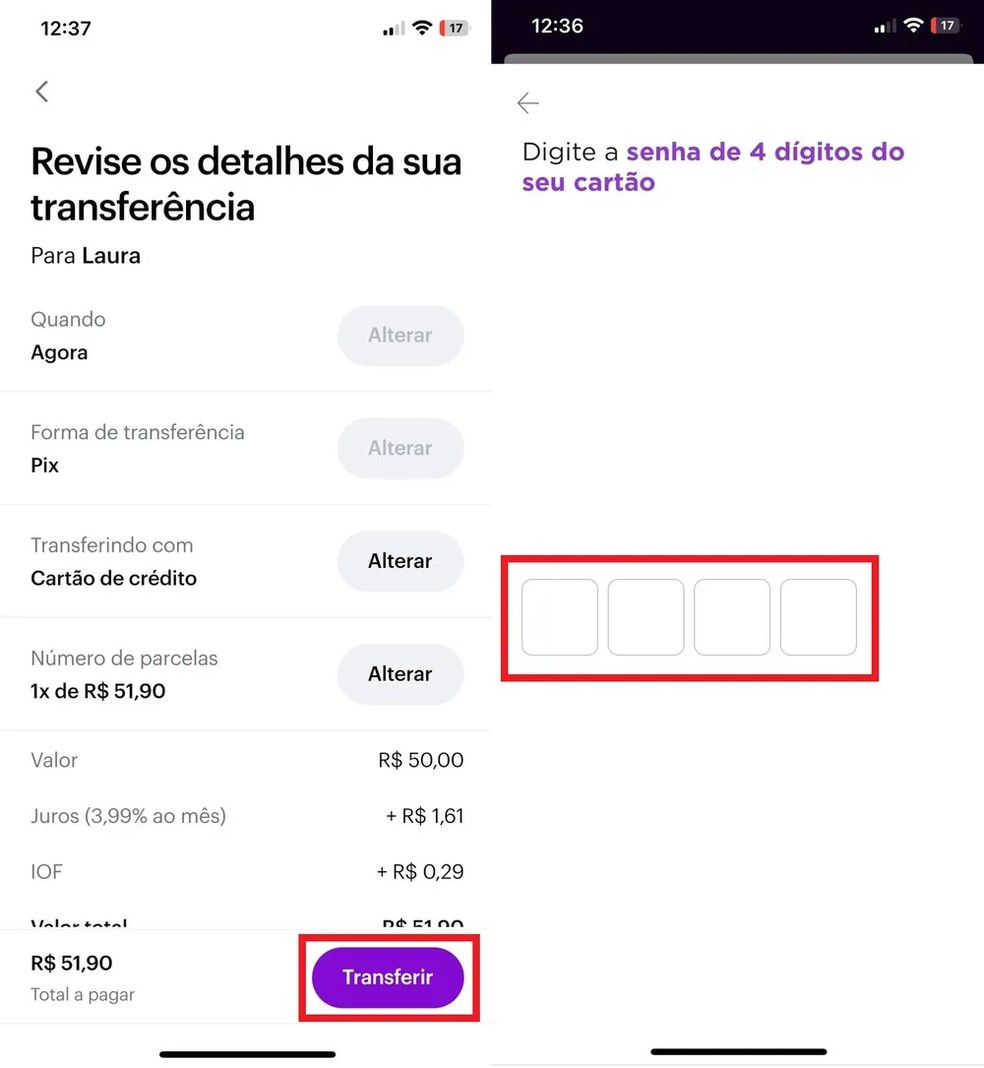Tap the back arrow on the password screen
This screenshot has width=984, height=1068.
[x=528, y=103]
